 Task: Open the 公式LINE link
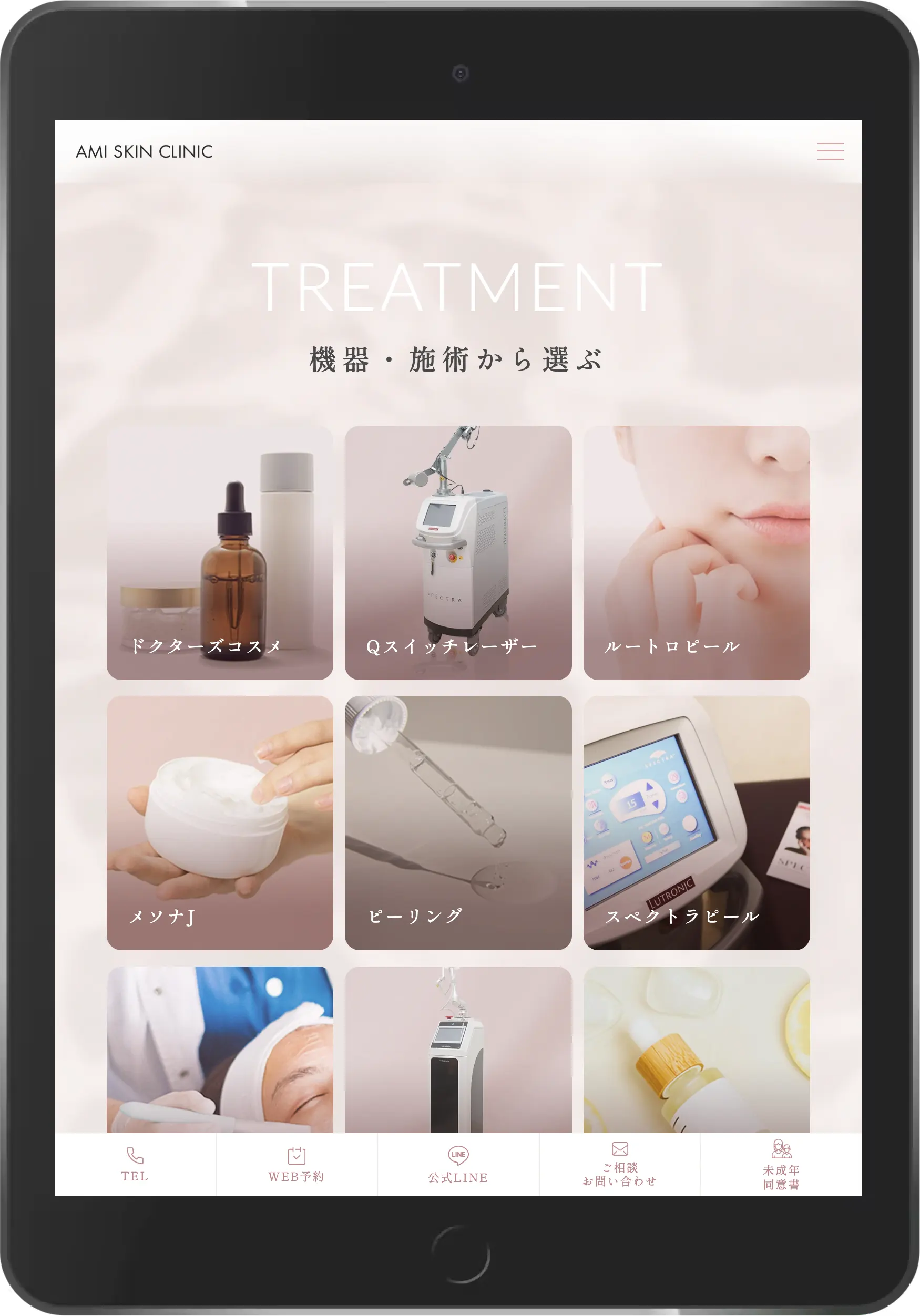coord(458,1165)
